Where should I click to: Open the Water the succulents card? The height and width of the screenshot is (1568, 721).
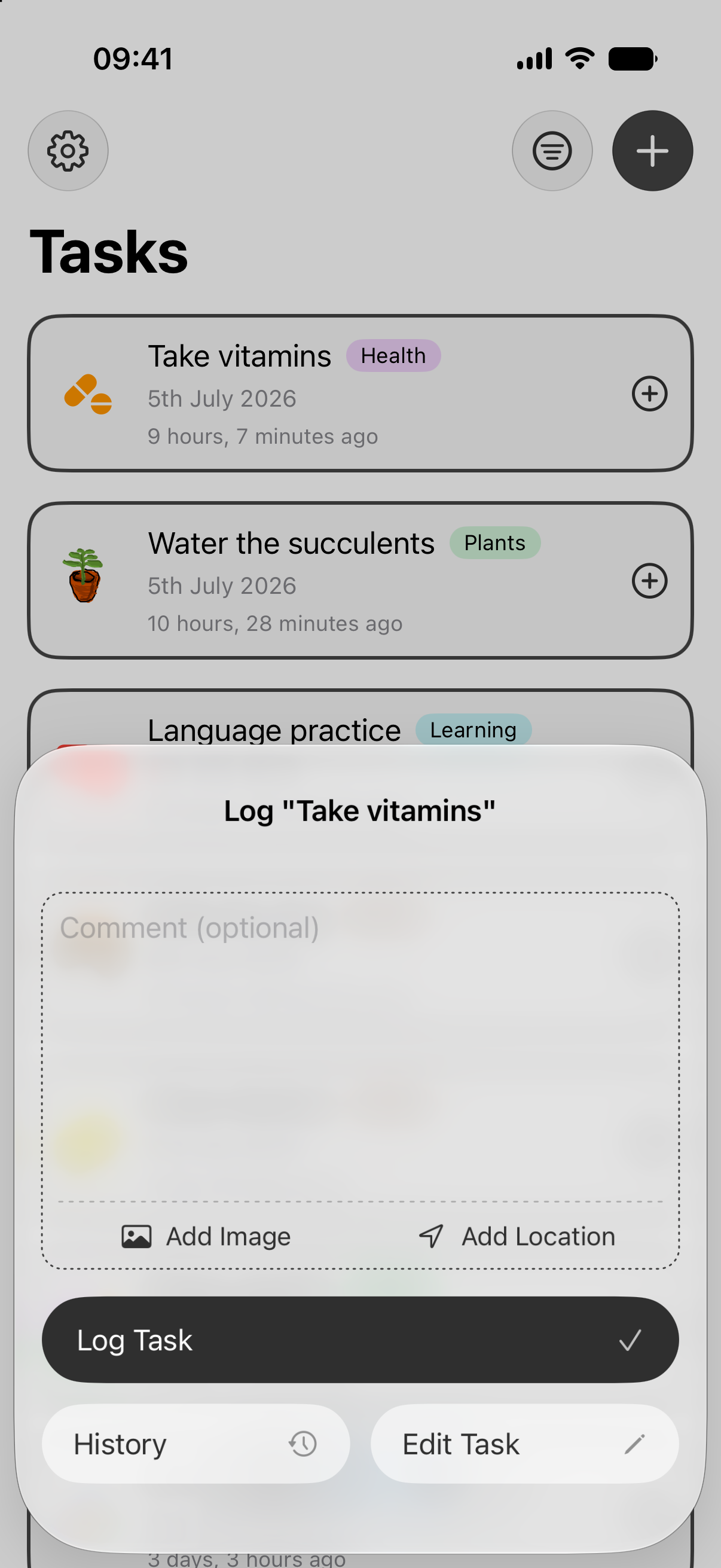click(360, 581)
